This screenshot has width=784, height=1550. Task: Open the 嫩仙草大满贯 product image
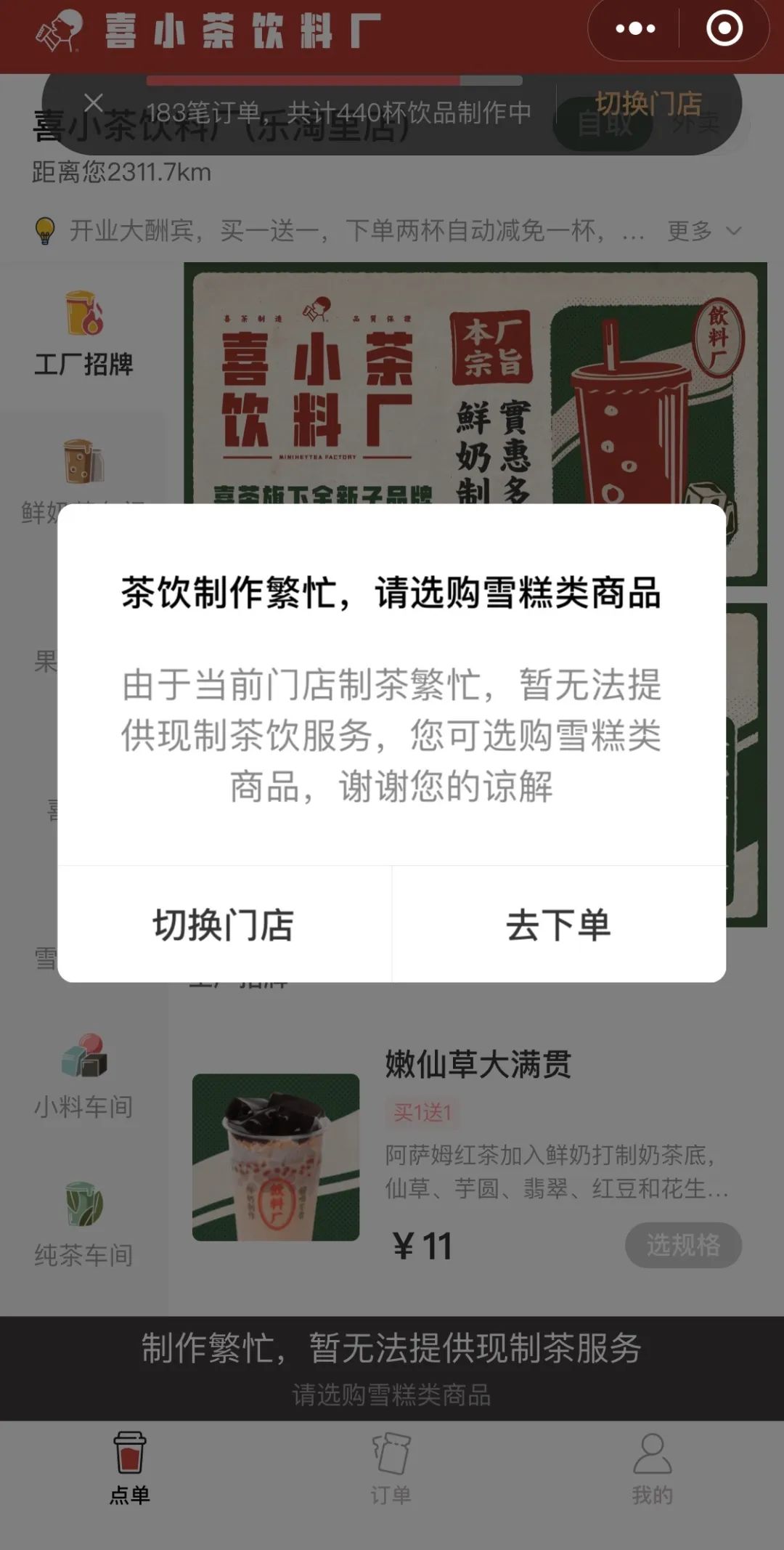[x=276, y=1157]
